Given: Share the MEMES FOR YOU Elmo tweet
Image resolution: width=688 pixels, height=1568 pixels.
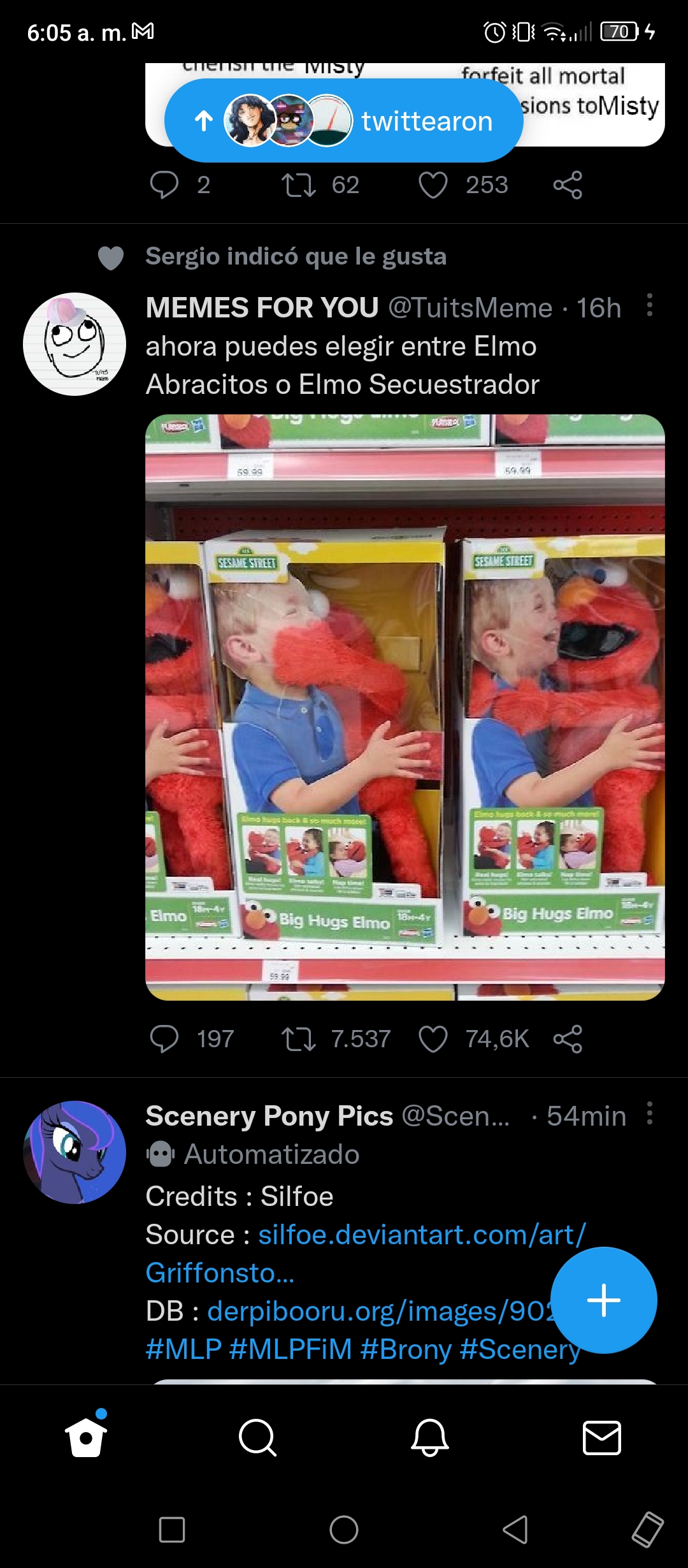Looking at the screenshot, I should point(568,1039).
